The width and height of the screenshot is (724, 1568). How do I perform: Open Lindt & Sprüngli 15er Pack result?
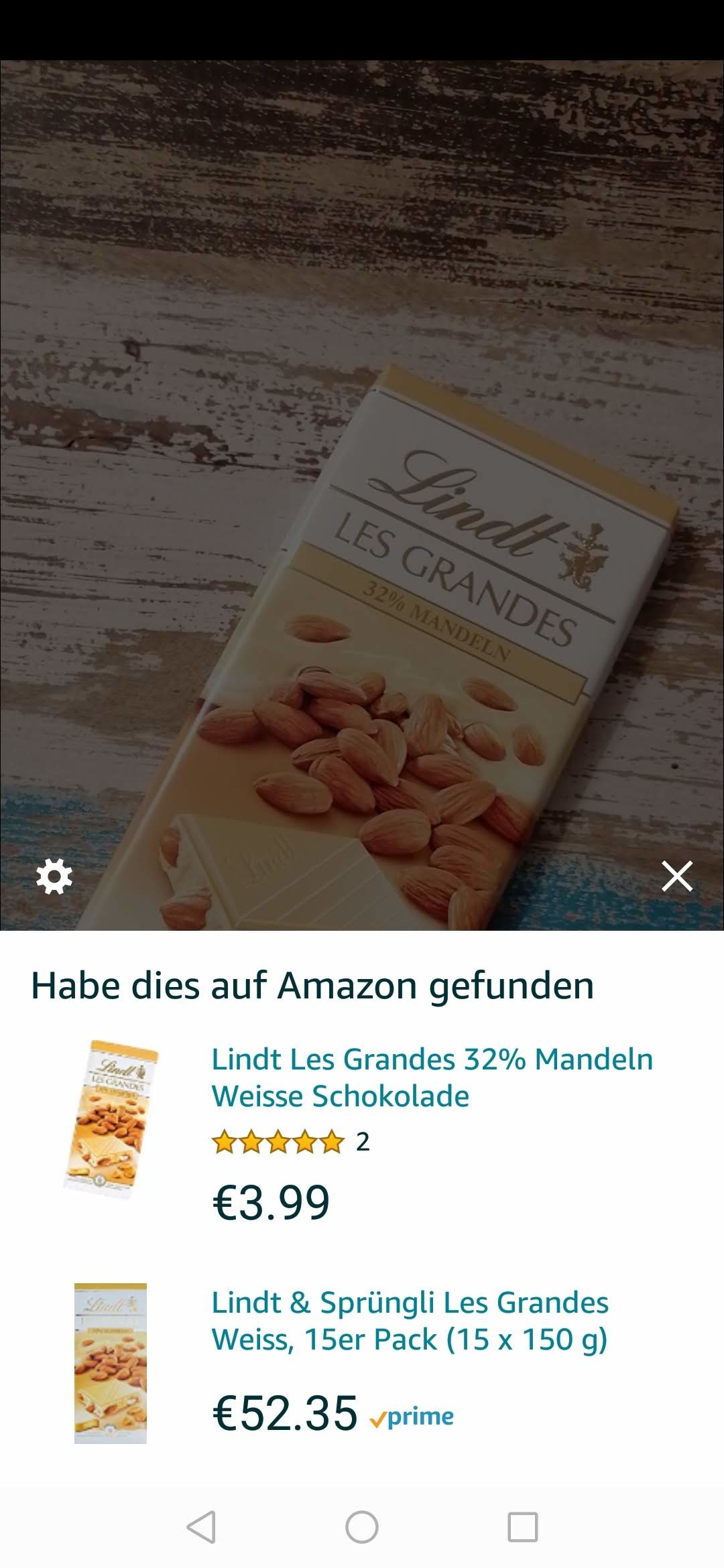pyautogui.click(x=410, y=1321)
